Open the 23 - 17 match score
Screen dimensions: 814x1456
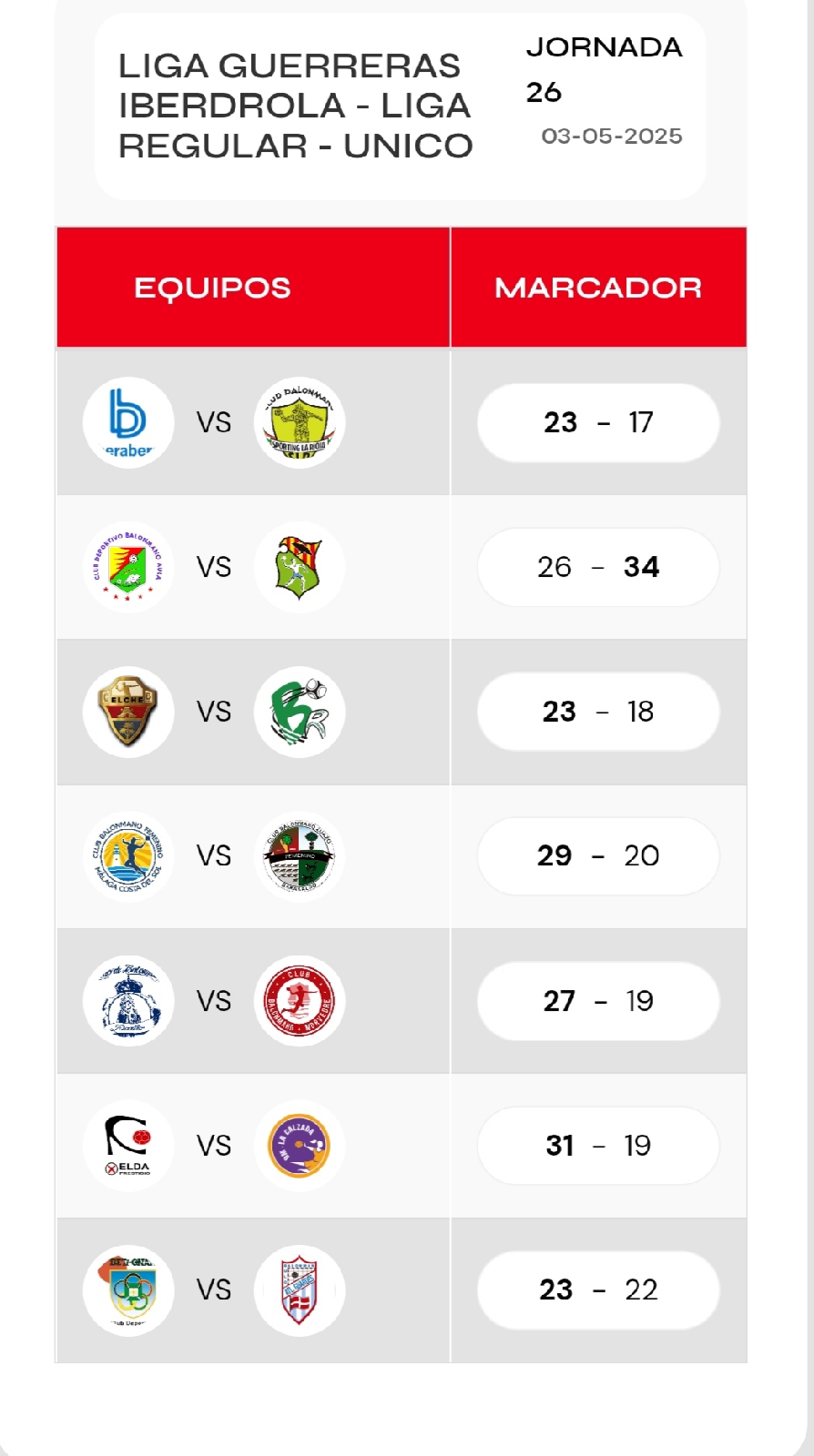[598, 422]
